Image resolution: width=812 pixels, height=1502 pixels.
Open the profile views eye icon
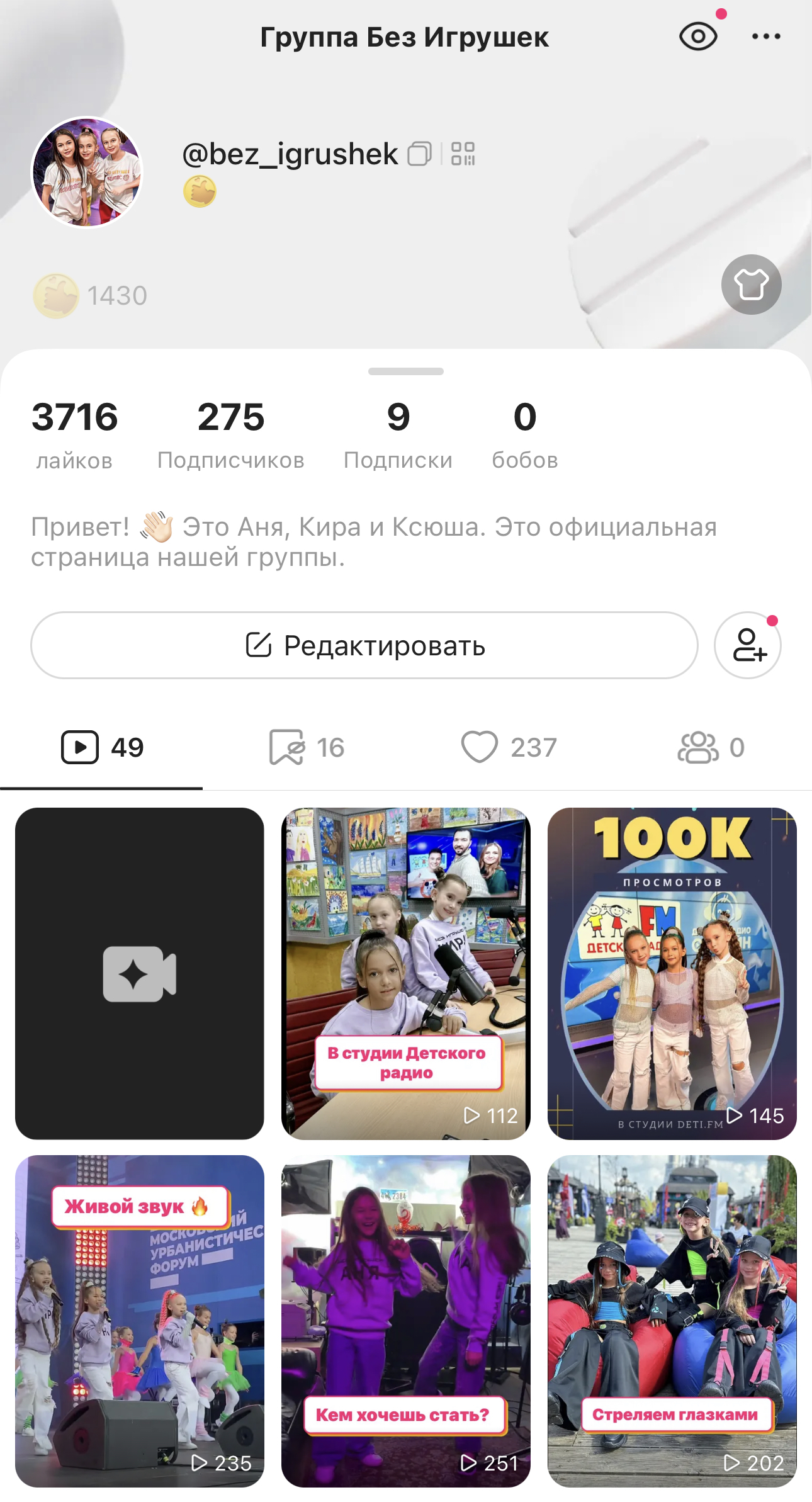click(x=698, y=37)
